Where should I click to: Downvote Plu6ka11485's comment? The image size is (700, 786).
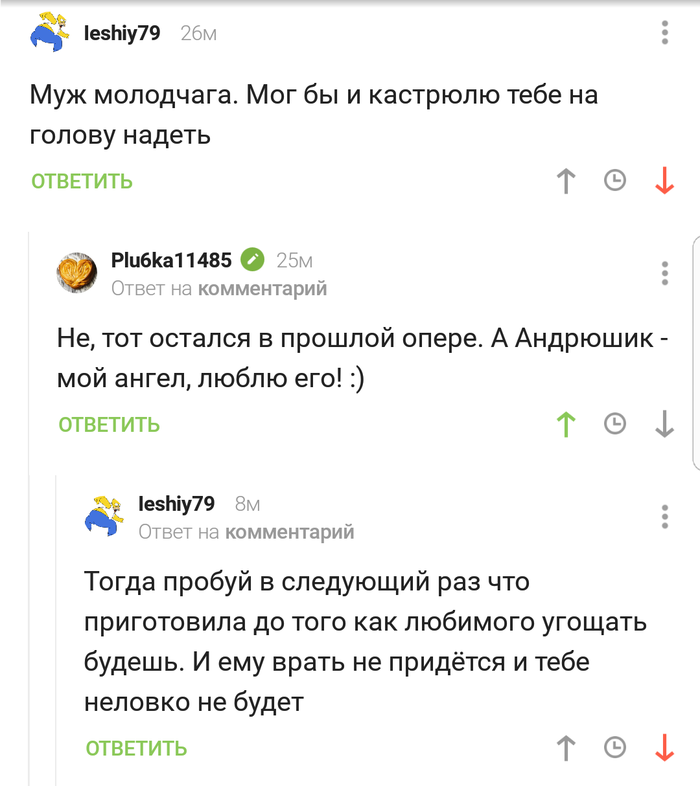tap(663, 424)
